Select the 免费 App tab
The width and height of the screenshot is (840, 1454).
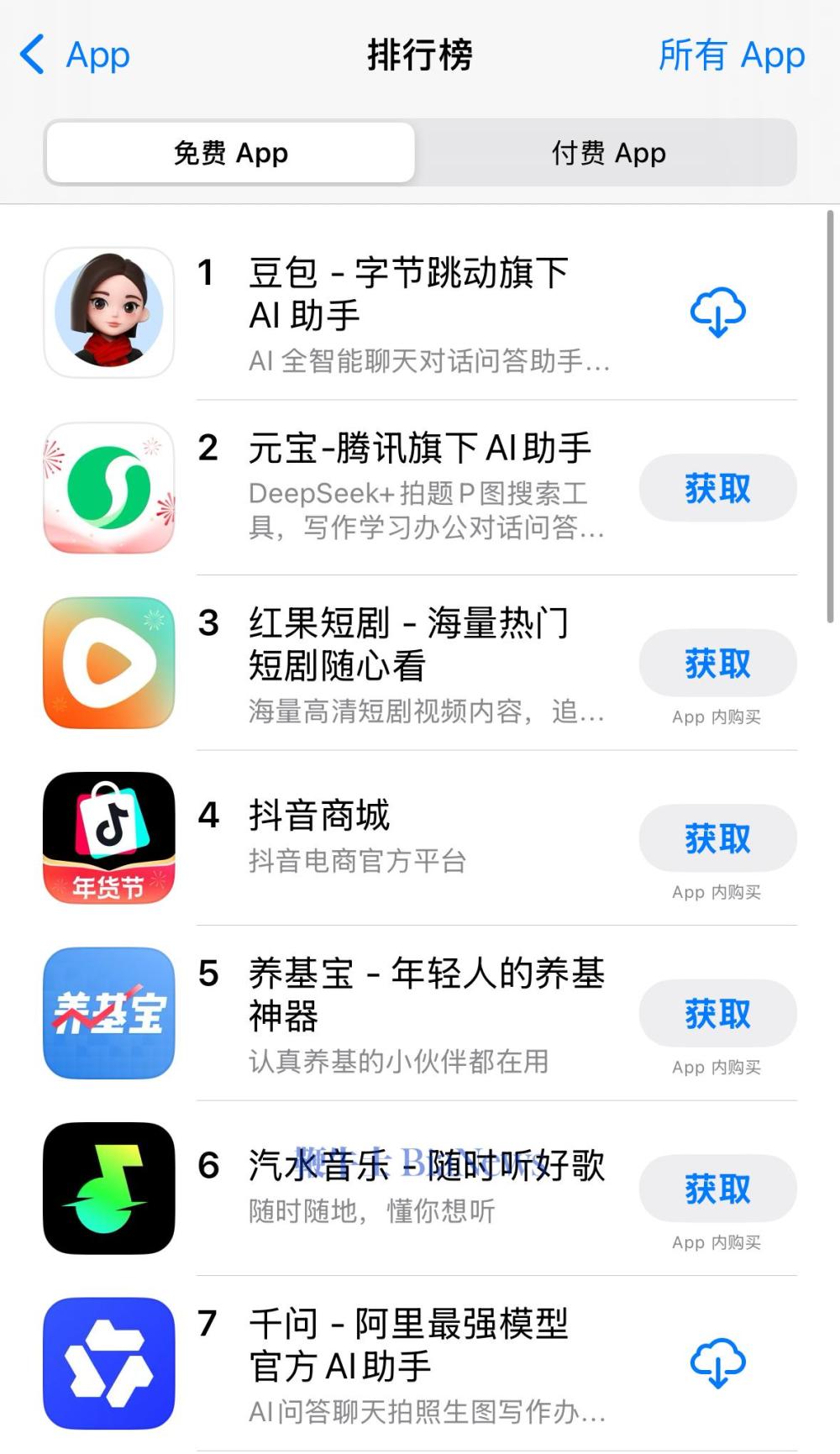pyautogui.click(x=231, y=153)
